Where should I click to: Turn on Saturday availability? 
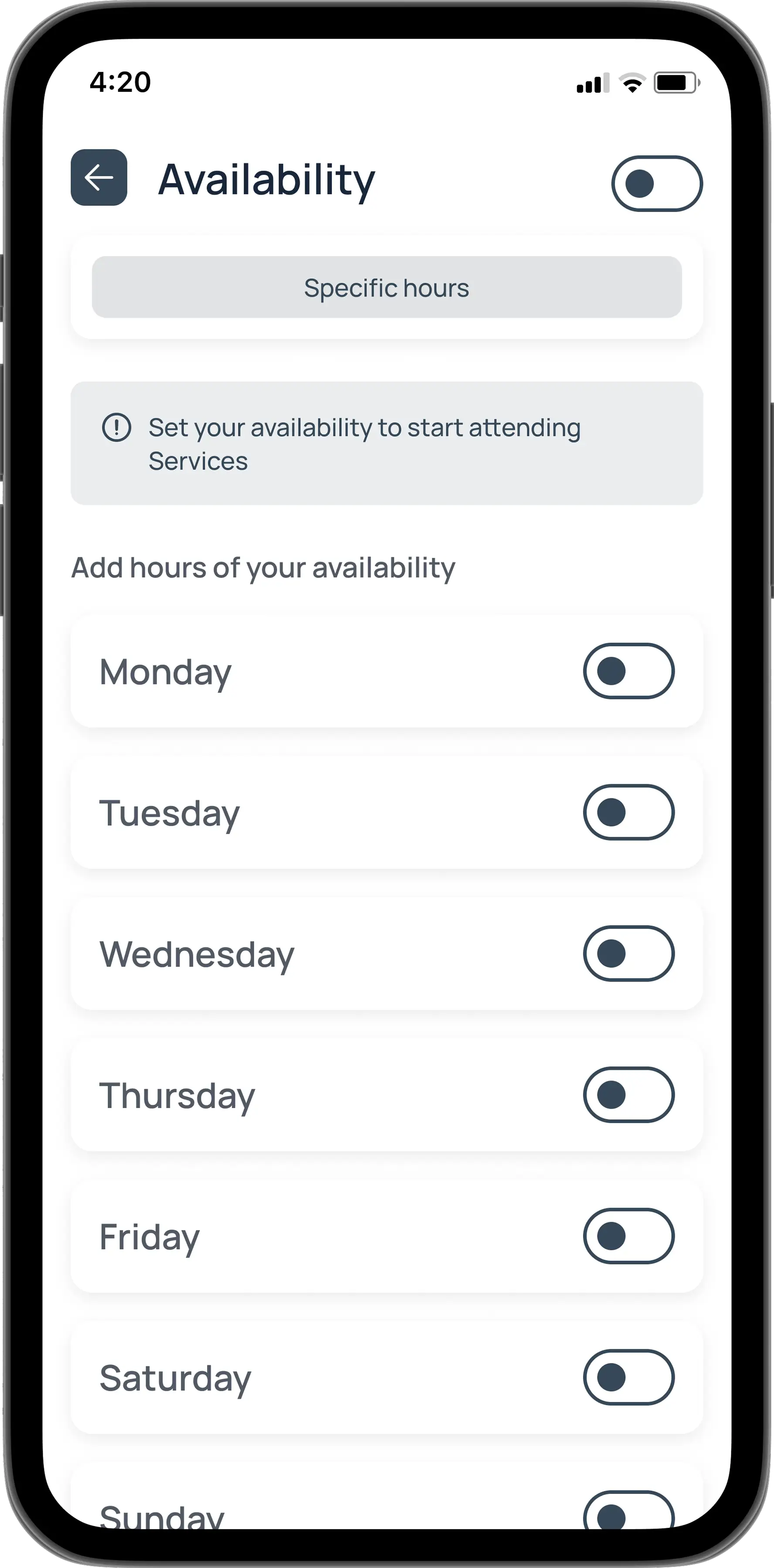pos(628,1378)
